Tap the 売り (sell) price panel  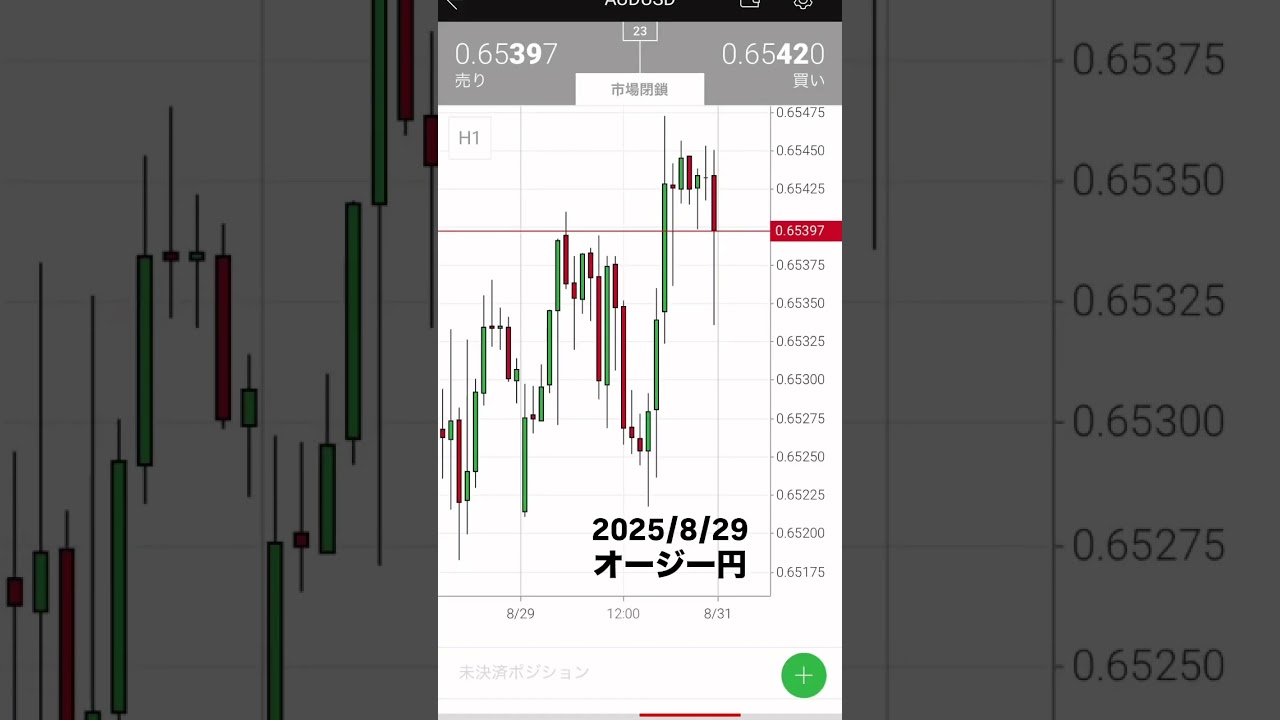506,64
